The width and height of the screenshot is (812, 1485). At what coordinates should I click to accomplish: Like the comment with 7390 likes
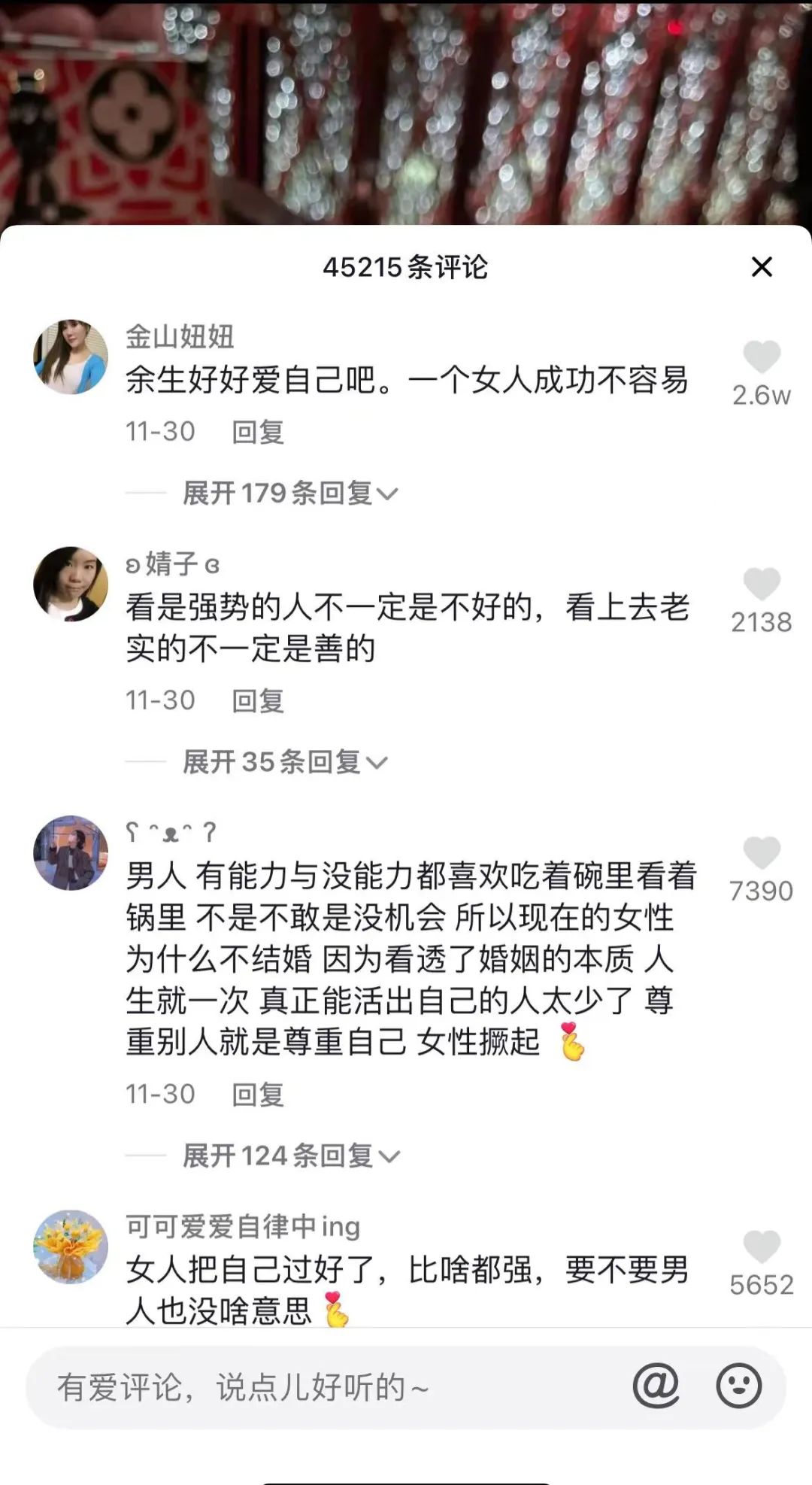point(762,853)
